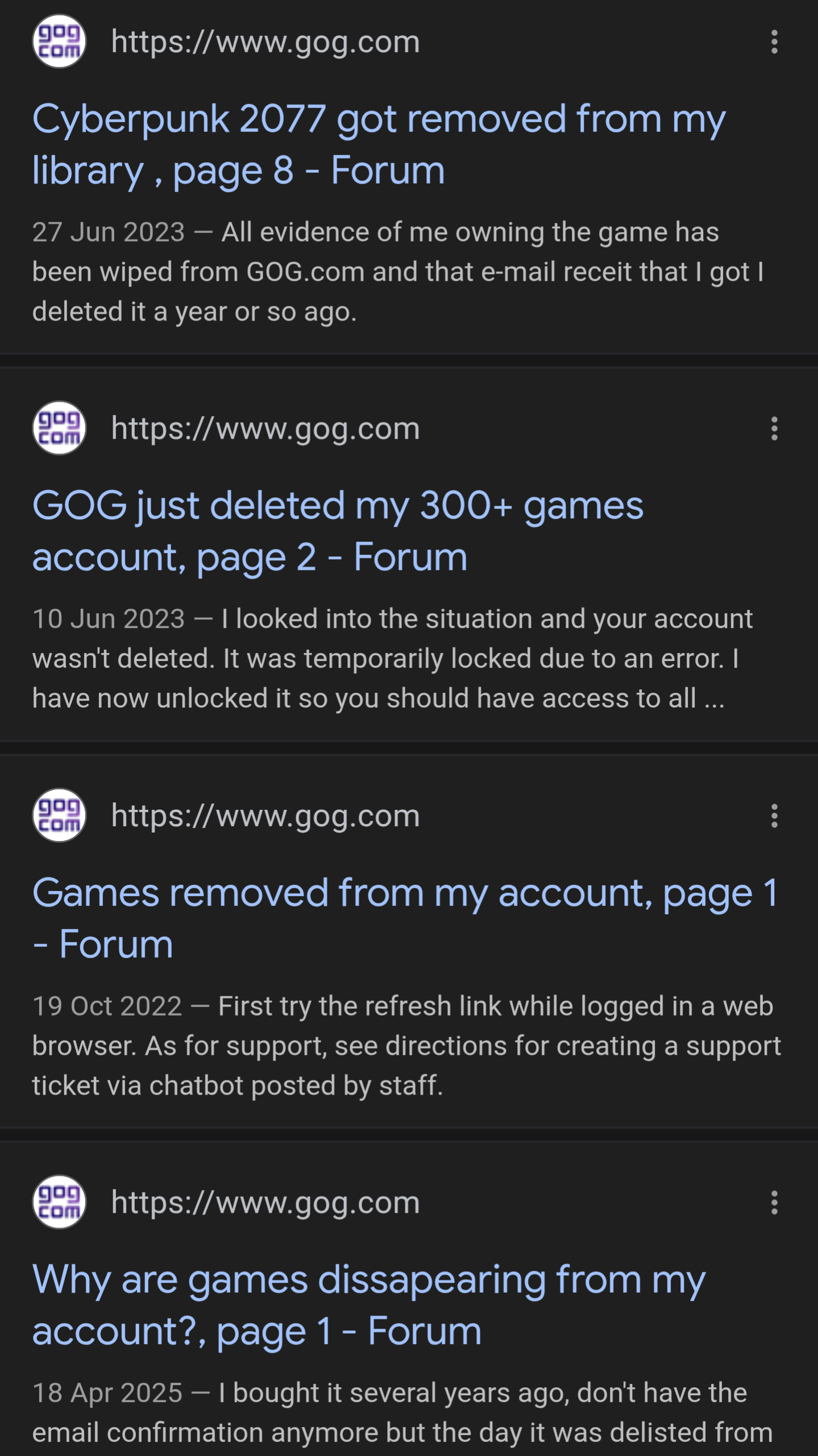Image resolution: width=818 pixels, height=1456 pixels.
Task: Open overflow menu for Cyberpunk 2077 result
Action: click(774, 42)
